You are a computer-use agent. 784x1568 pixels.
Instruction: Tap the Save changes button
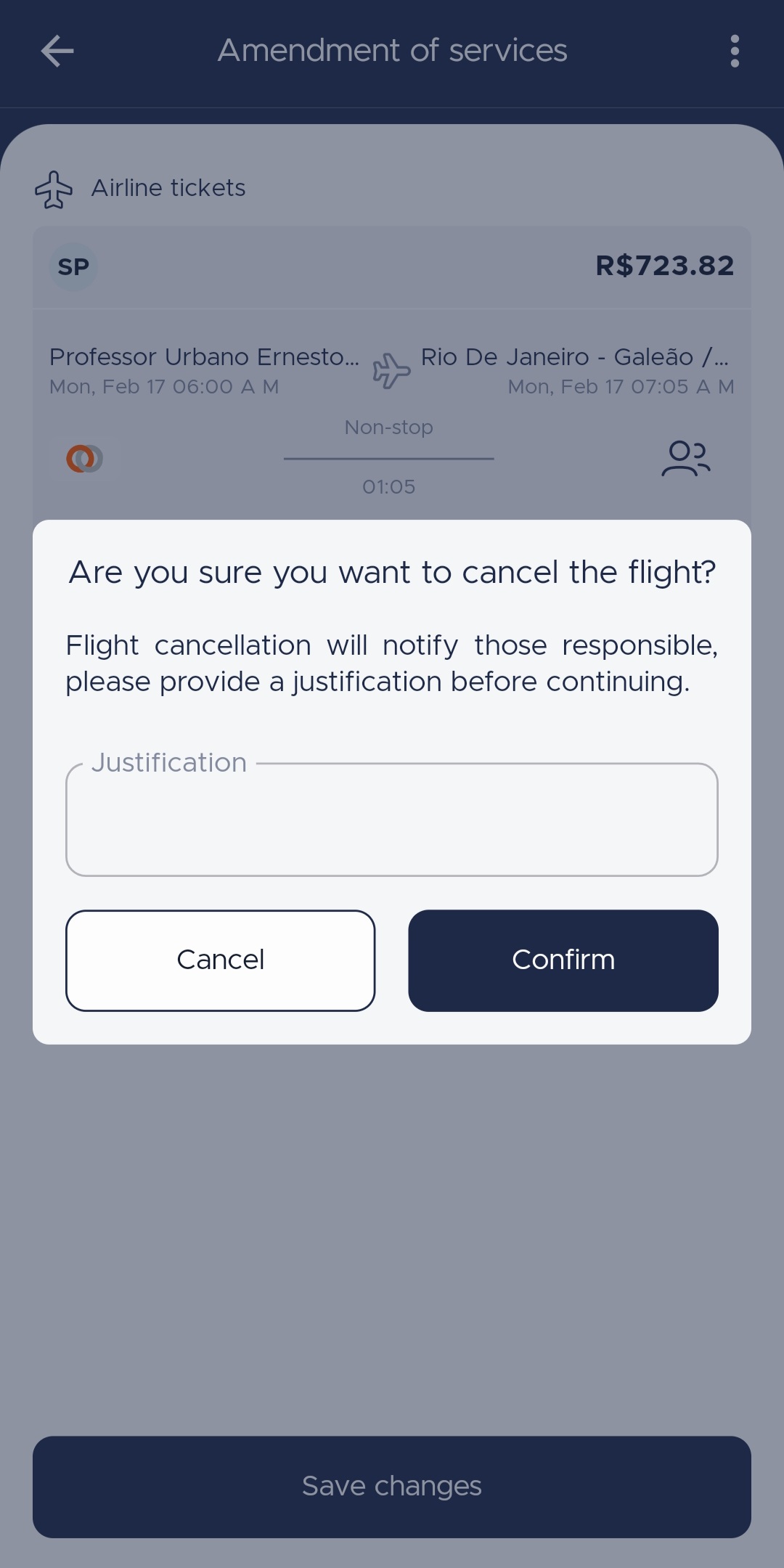click(392, 1487)
